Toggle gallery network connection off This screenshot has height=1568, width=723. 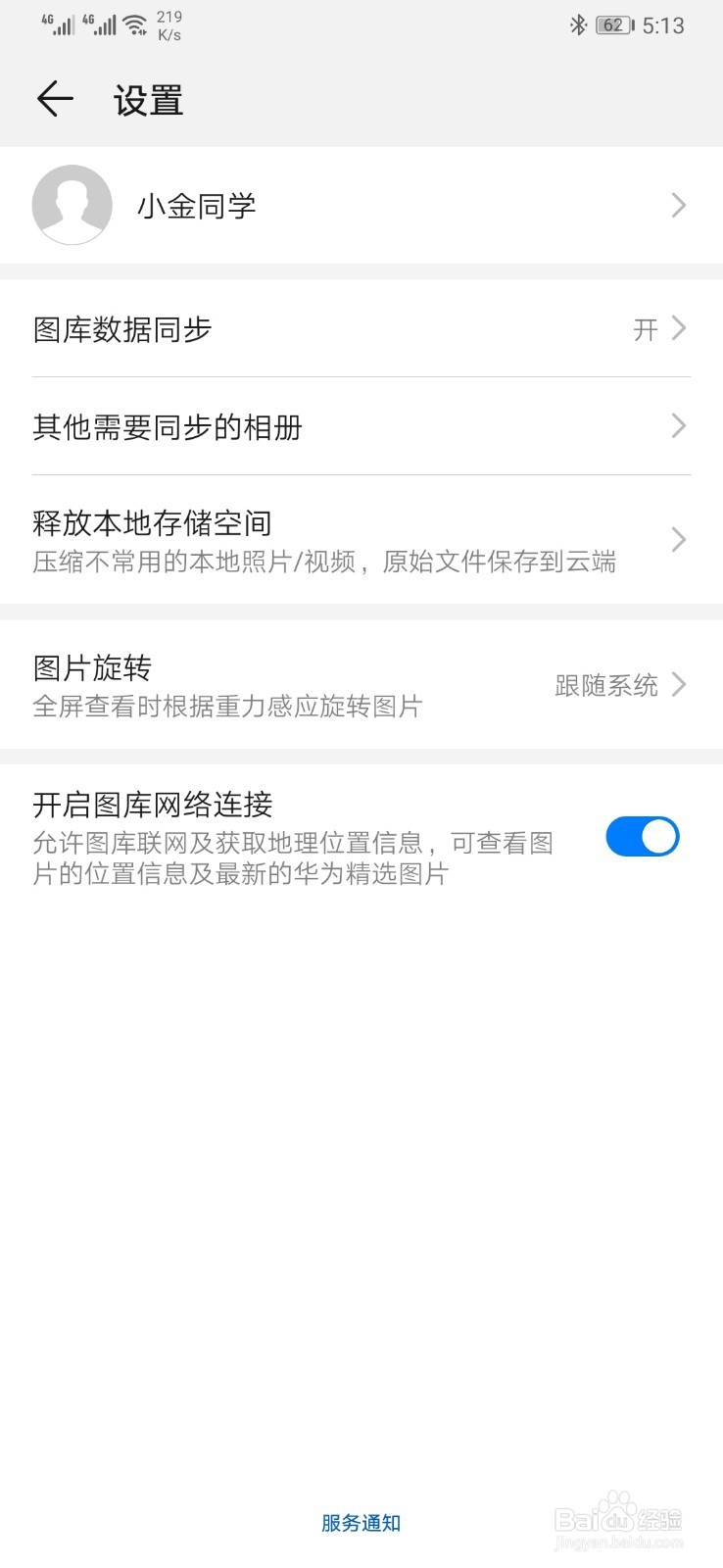(642, 837)
